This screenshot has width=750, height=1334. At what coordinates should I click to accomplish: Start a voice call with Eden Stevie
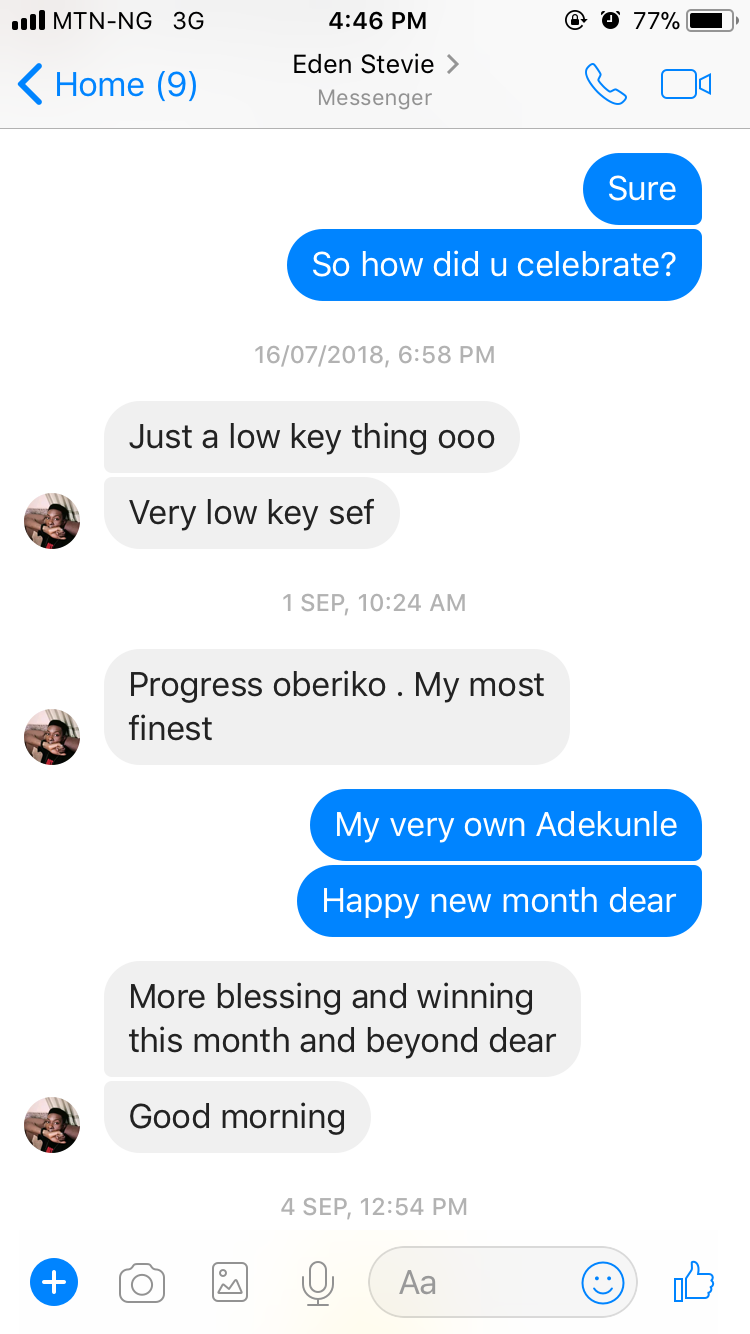[x=606, y=85]
